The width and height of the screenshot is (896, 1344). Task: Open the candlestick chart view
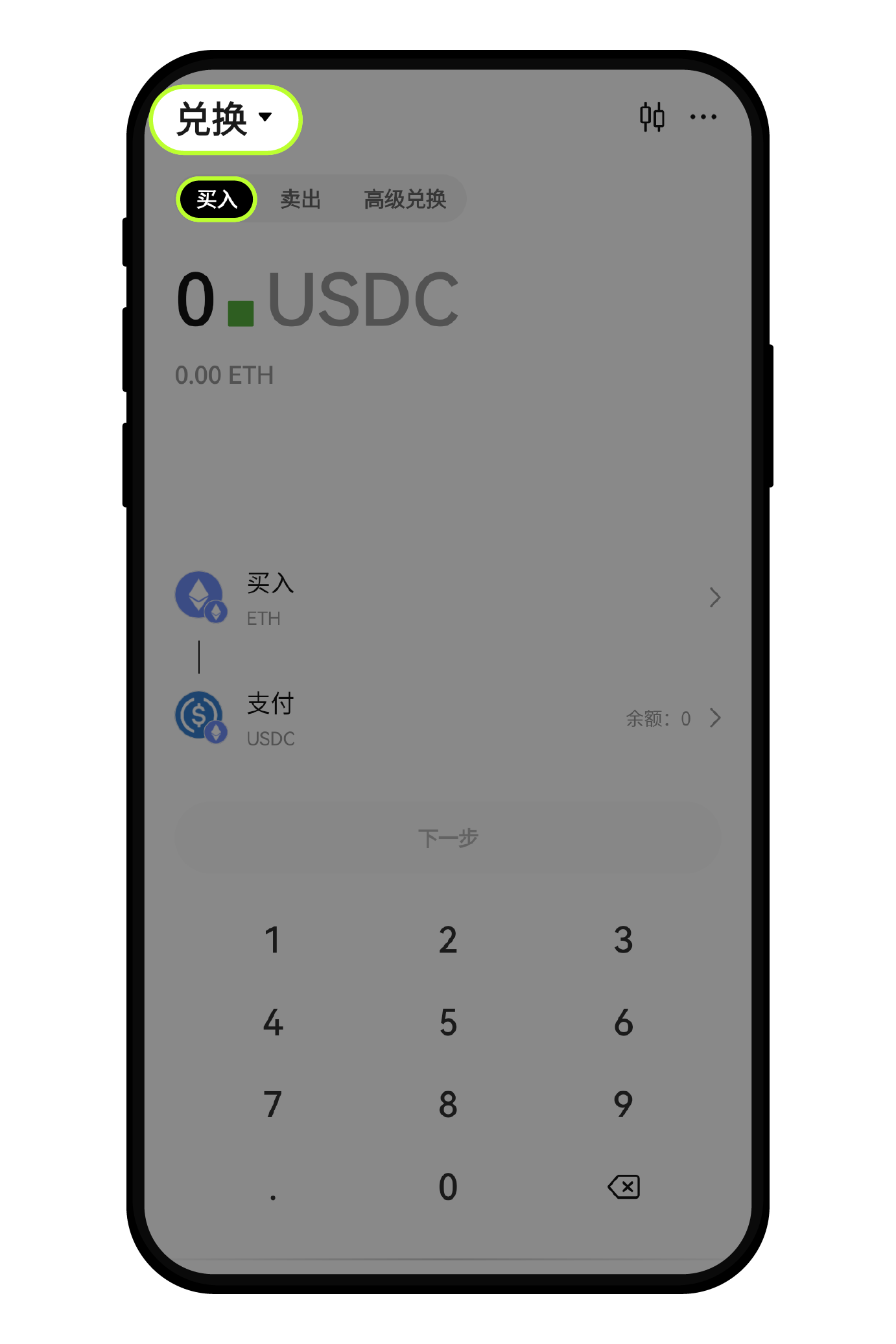[652, 117]
